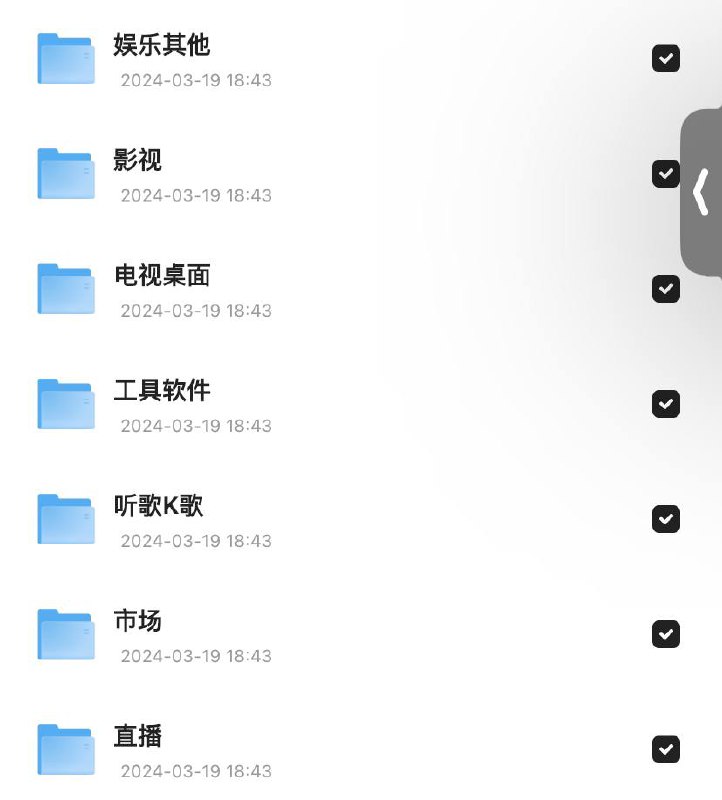Uncheck the 影视 selection checkbox
Image resolution: width=722 pixels, height=800 pixels.
(x=666, y=174)
